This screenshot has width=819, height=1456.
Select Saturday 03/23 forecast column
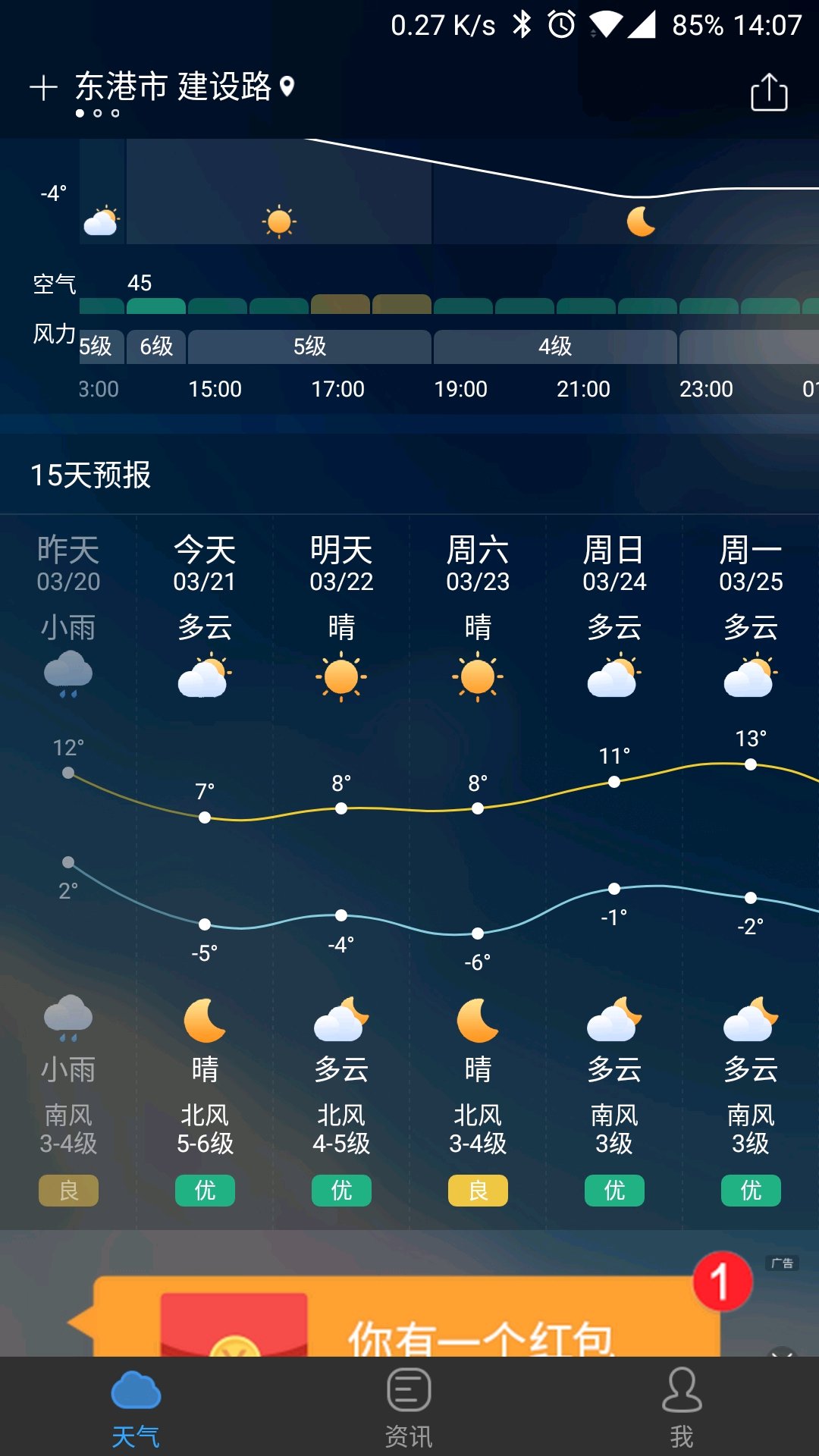[x=478, y=872]
